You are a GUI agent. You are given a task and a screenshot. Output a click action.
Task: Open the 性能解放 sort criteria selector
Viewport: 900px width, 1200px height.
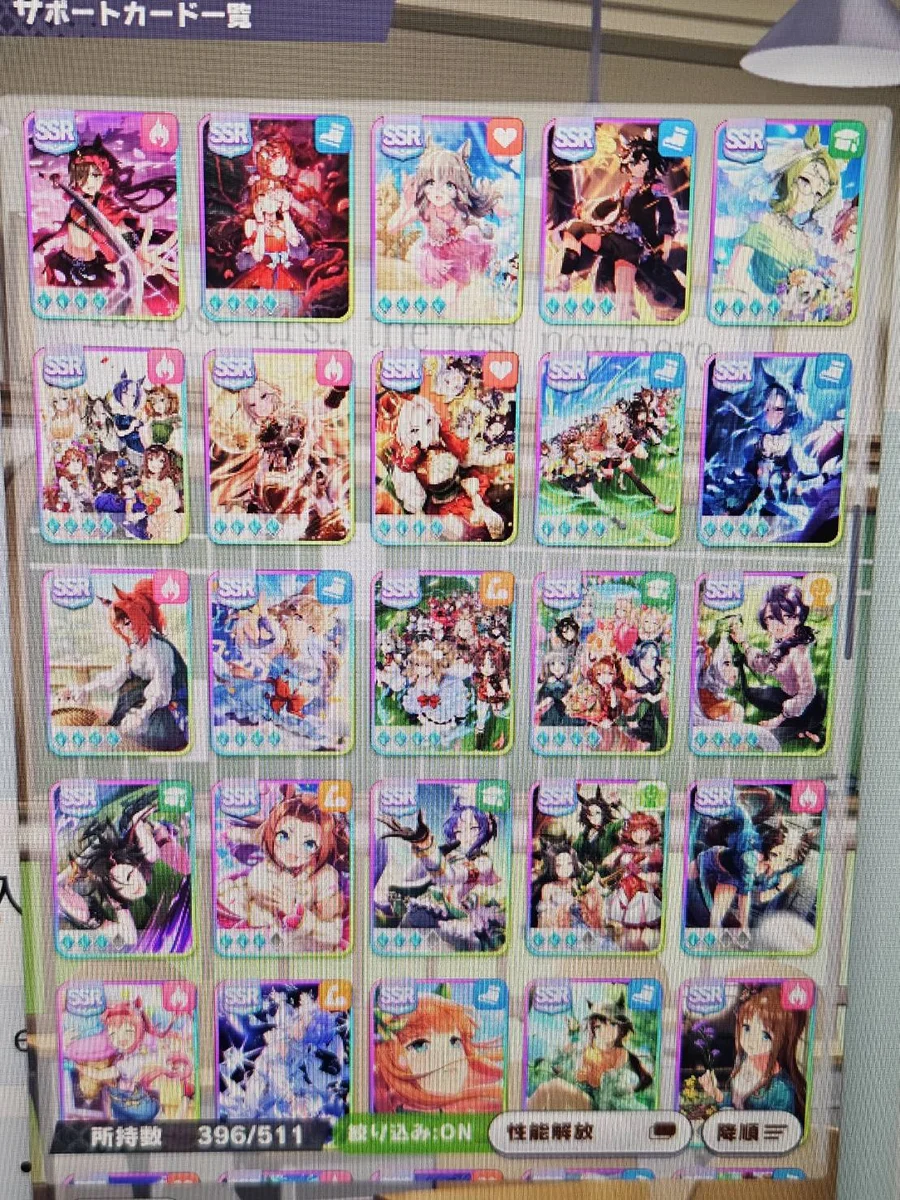(590, 1133)
